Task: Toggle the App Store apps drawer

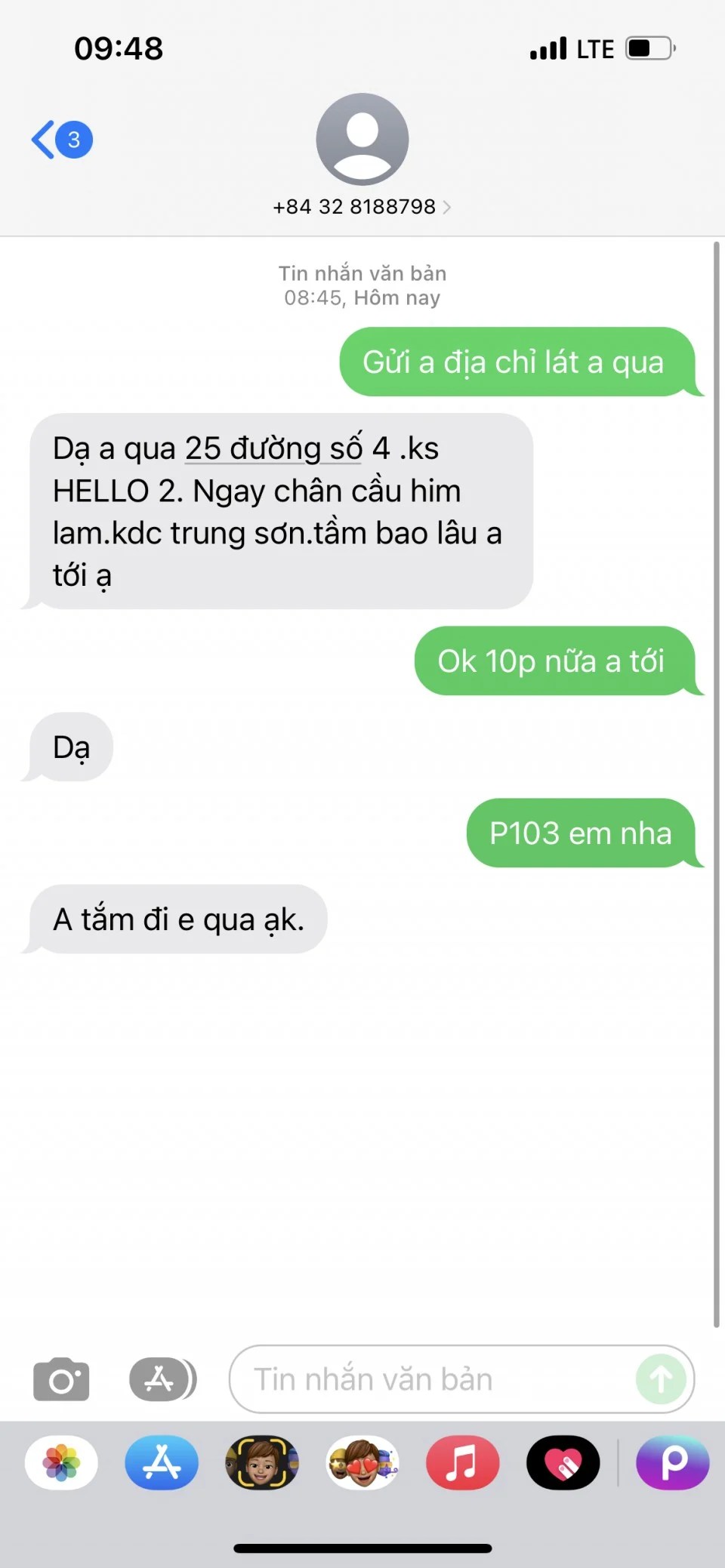Action: click(162, 1379)
